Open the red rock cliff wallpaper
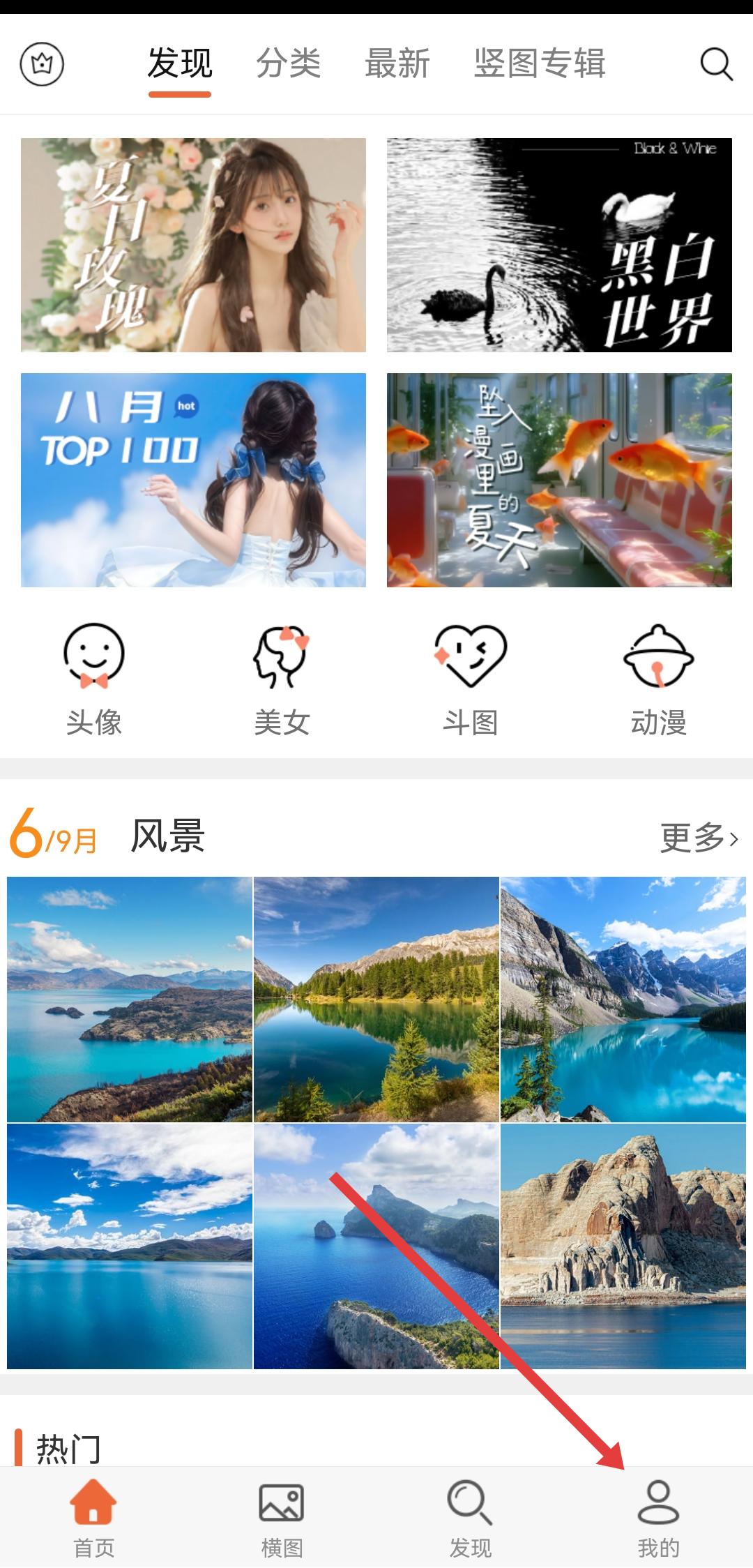 pyautogui.click(x=623, y=1246)
